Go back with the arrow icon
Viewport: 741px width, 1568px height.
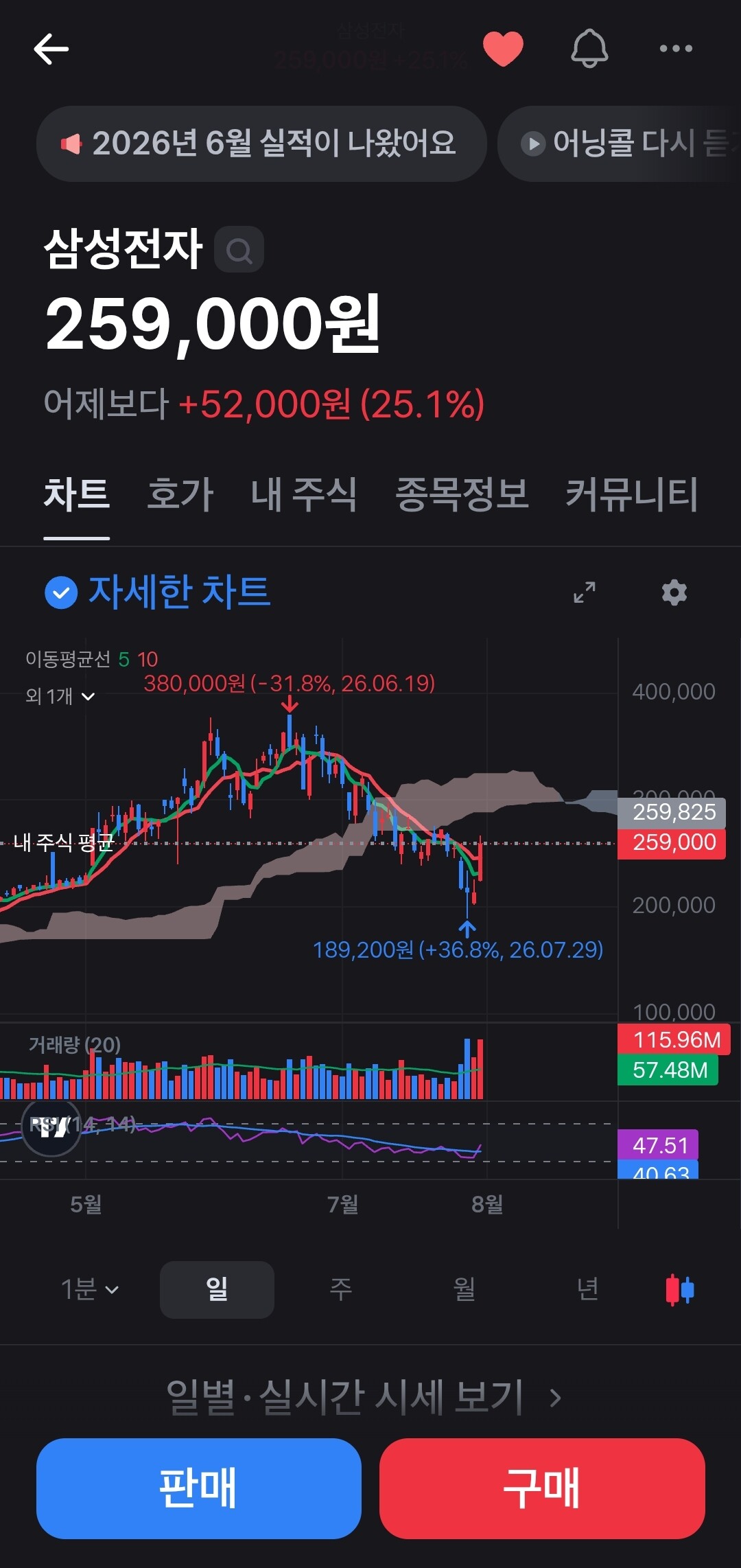click(51, 49)
